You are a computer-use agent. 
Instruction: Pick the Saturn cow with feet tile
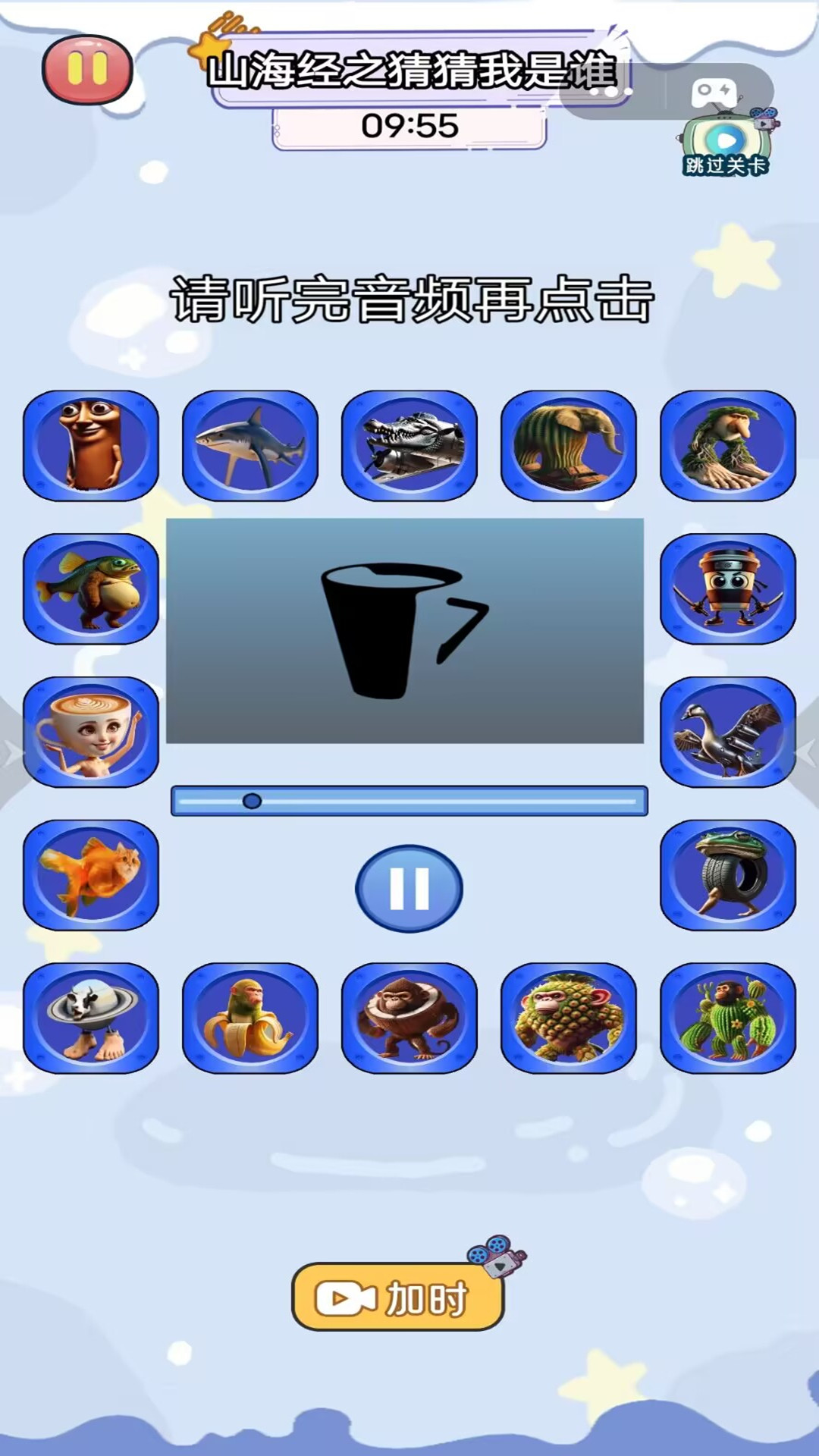(91, 1018)
